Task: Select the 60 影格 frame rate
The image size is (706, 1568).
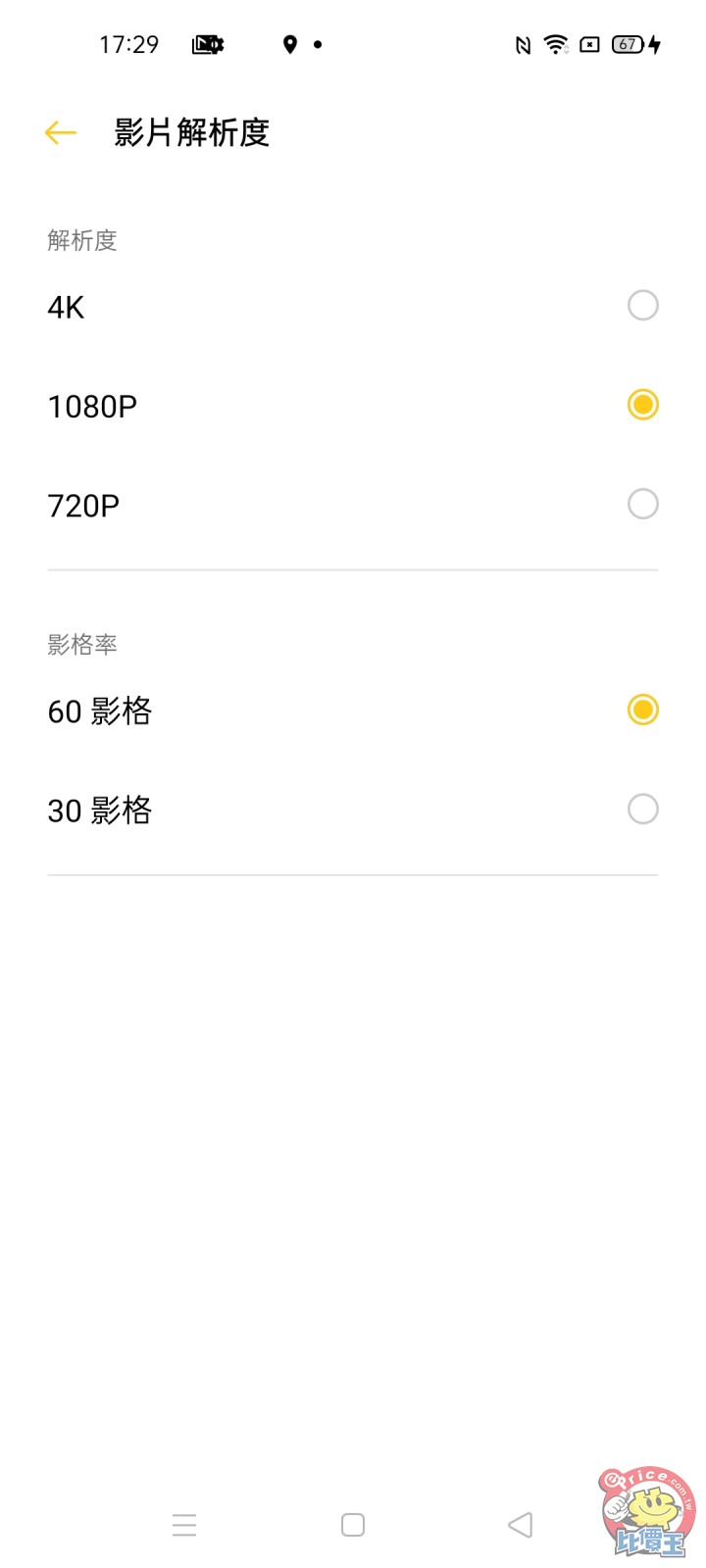Action: [x=642, y=710]
